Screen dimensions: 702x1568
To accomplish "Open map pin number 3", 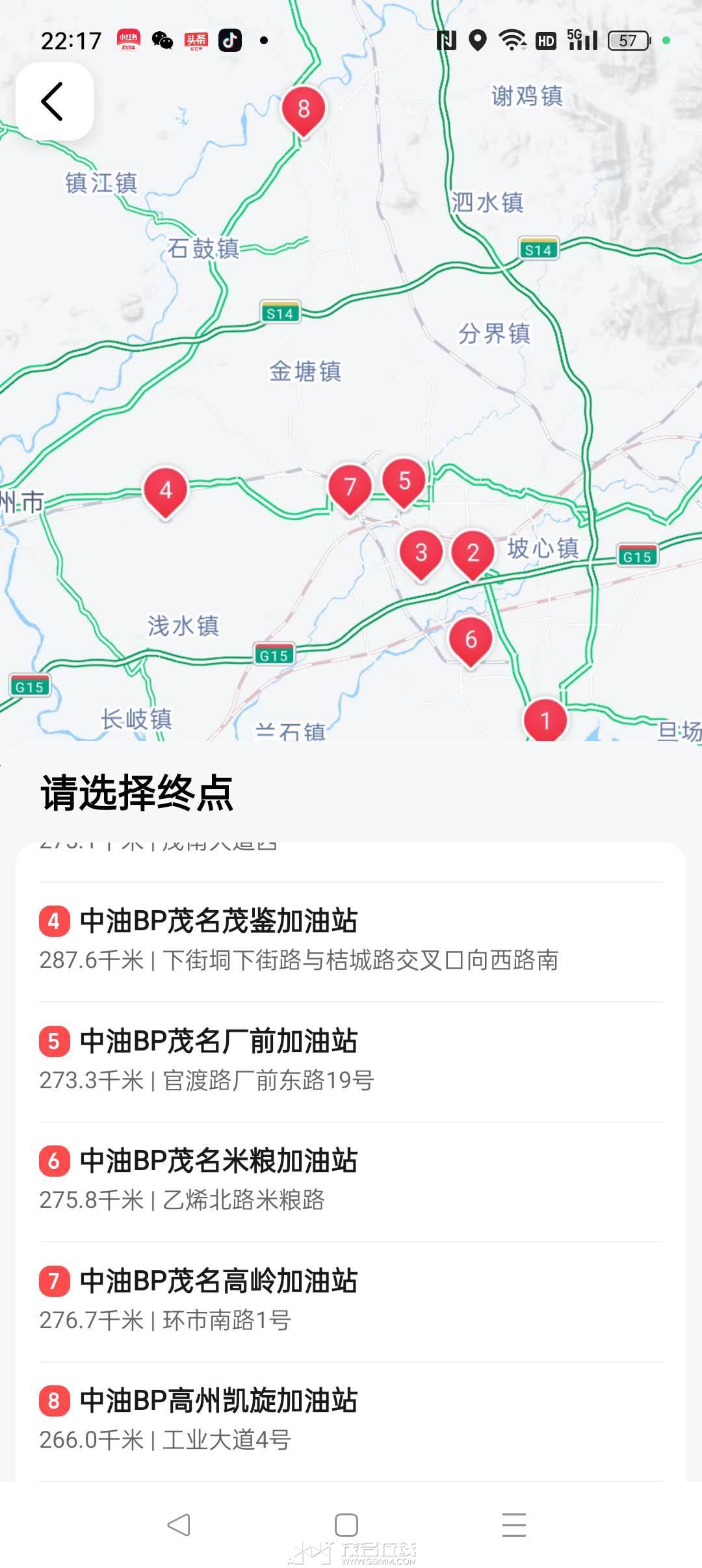I will coord(421,553).
